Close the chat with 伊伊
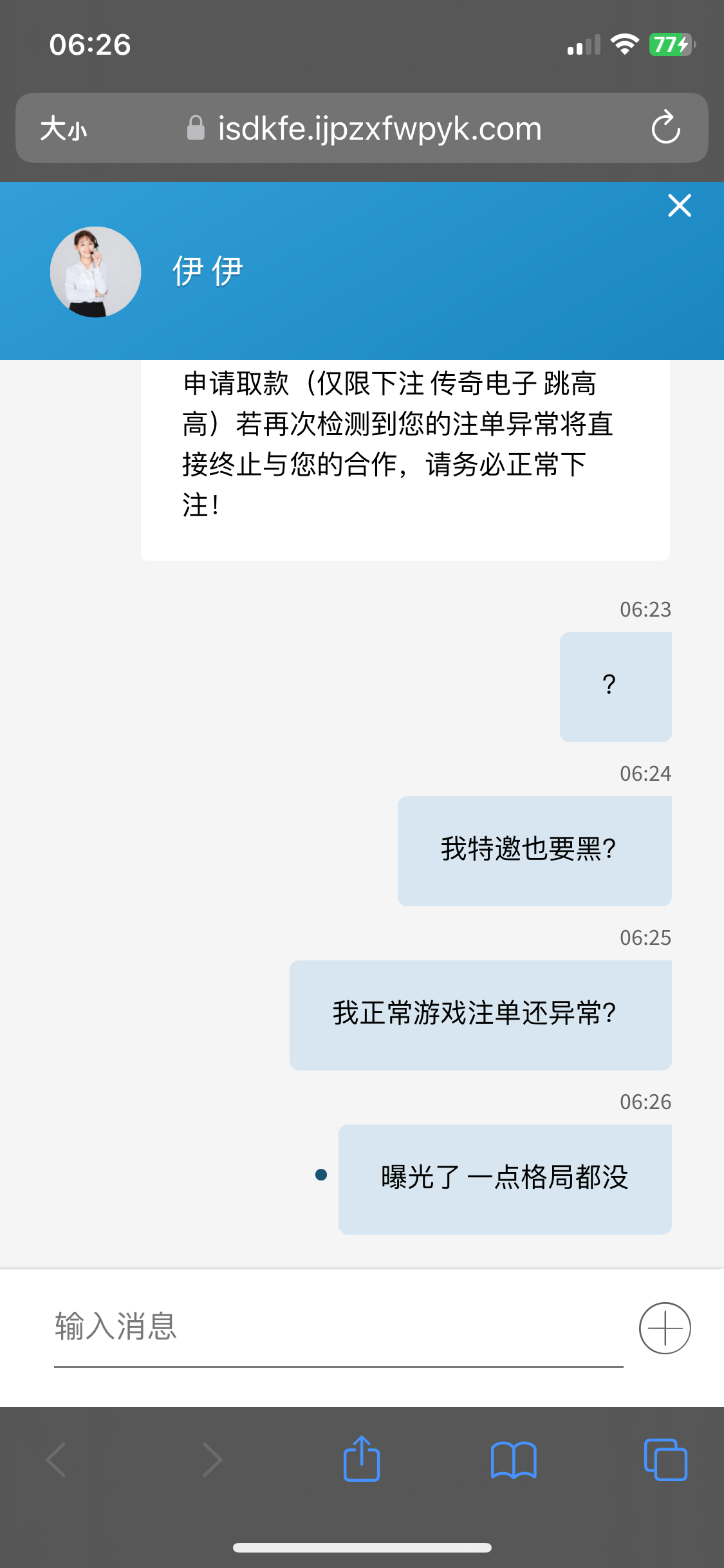724x1568 pixels. click(x=679, y=205)
